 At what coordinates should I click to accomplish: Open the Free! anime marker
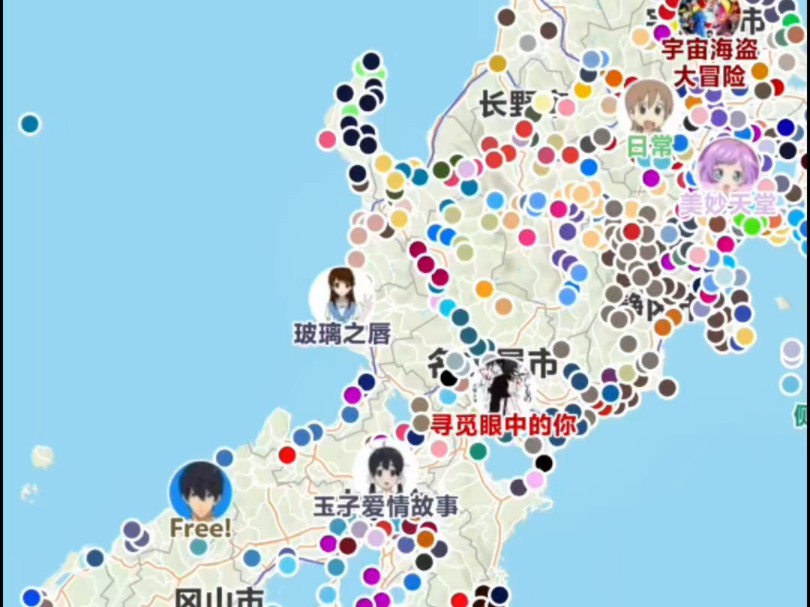200,490
